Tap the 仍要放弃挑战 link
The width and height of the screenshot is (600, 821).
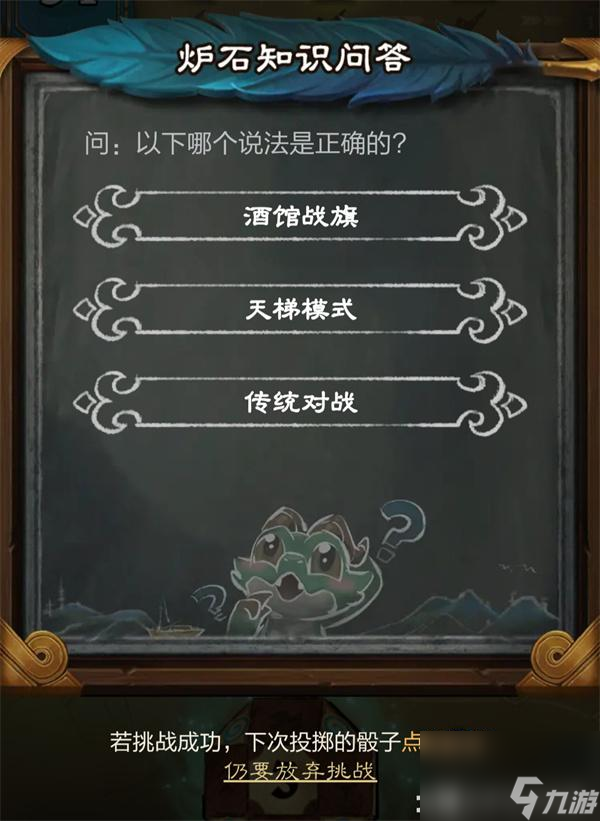pos(300,771)
